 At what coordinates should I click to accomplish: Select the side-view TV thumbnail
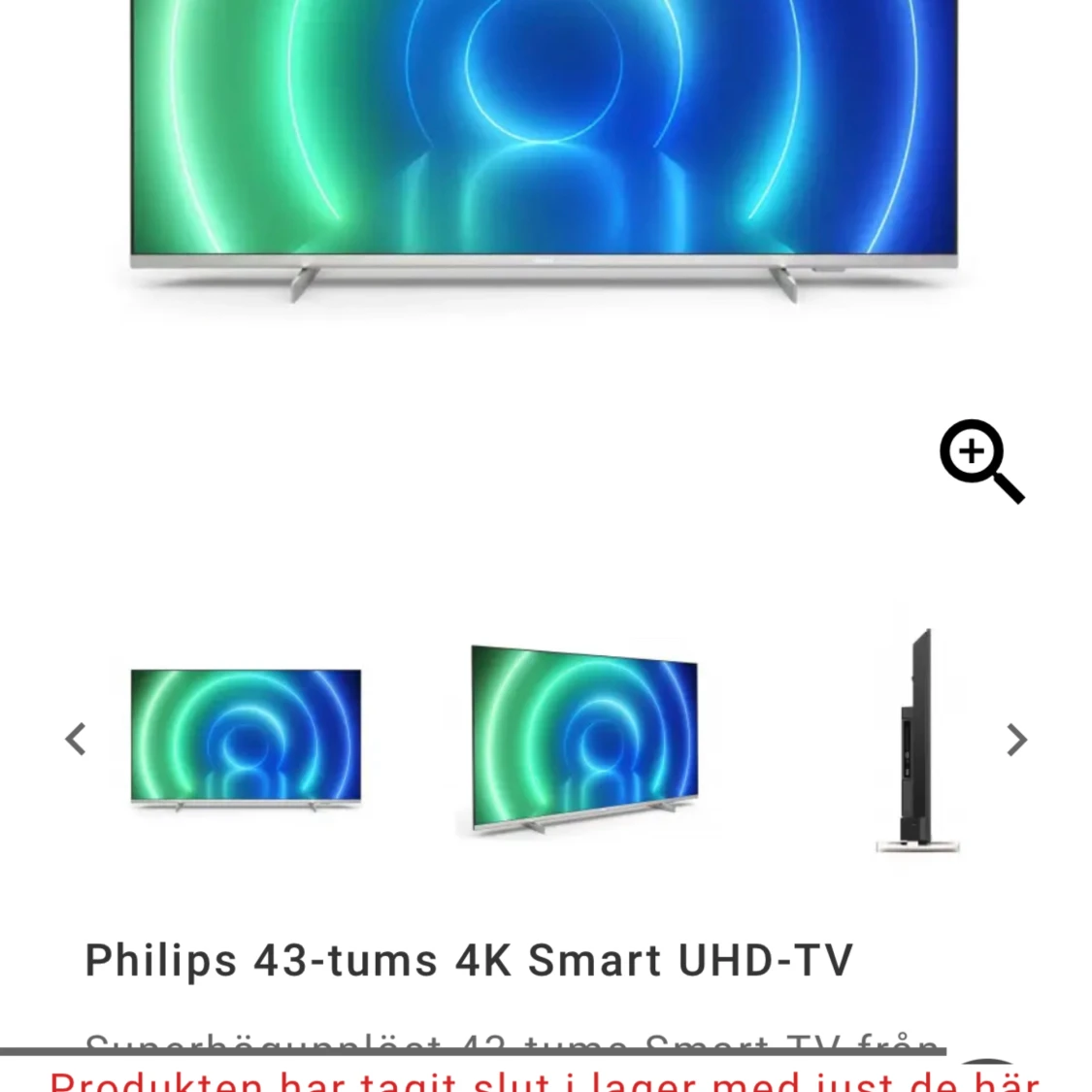(917, 740)
